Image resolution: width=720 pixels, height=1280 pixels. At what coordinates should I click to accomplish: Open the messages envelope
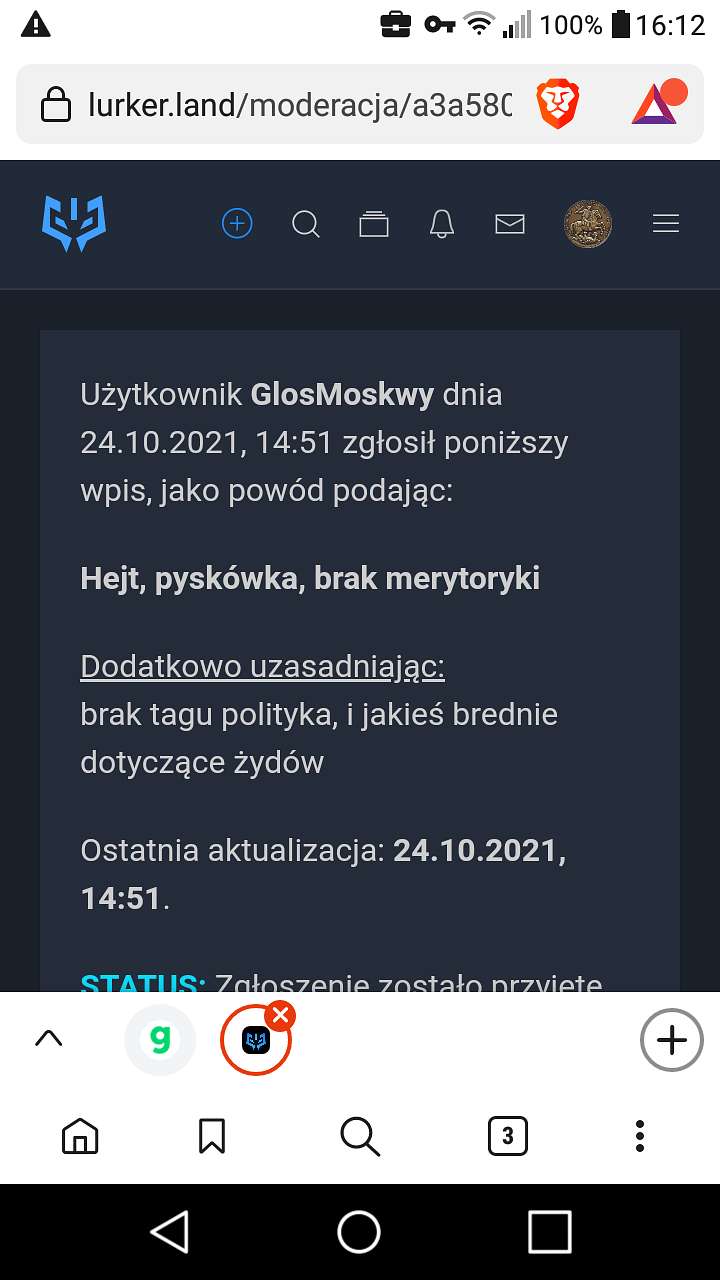[510, 225]
